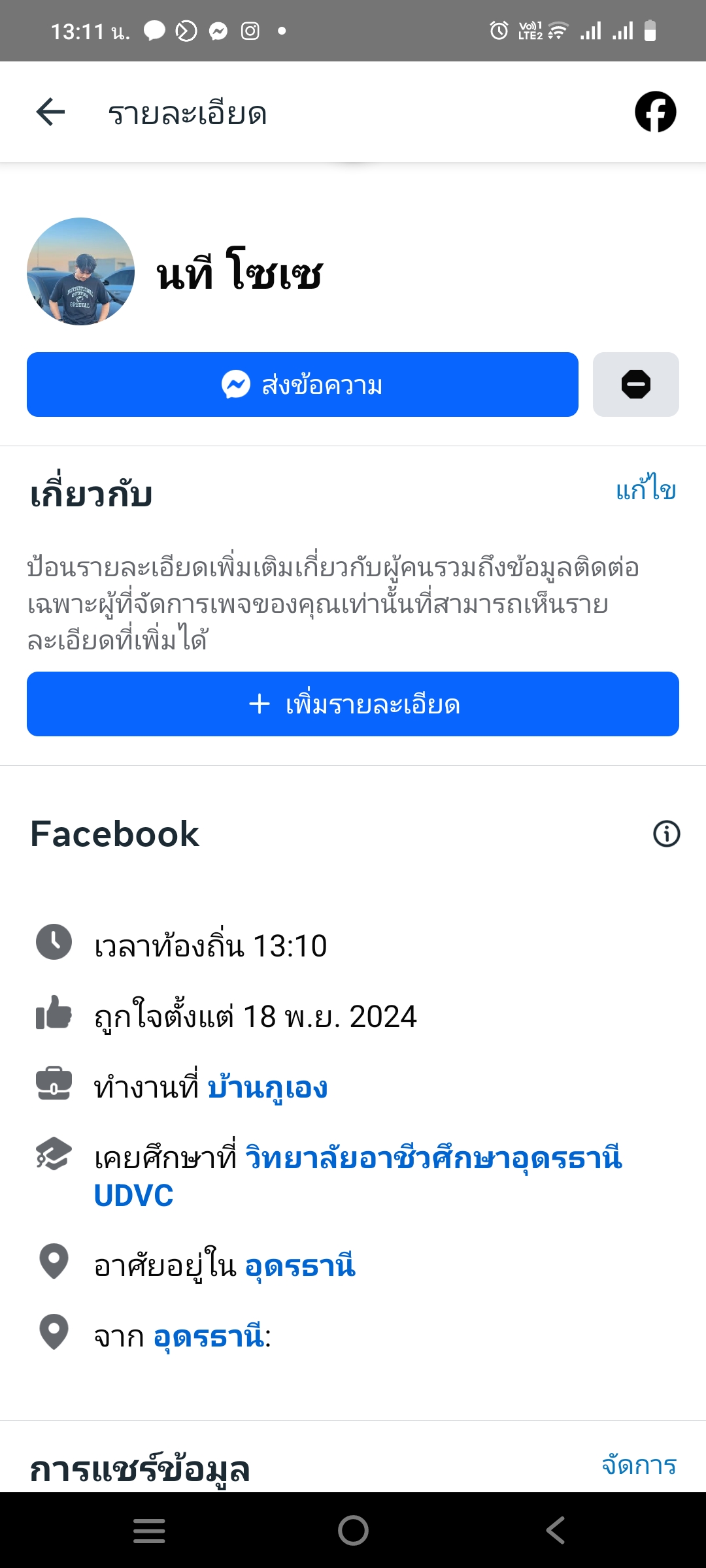Open นที โซเซ's profile picture
Screen dimensions: 706x1568
80,272
